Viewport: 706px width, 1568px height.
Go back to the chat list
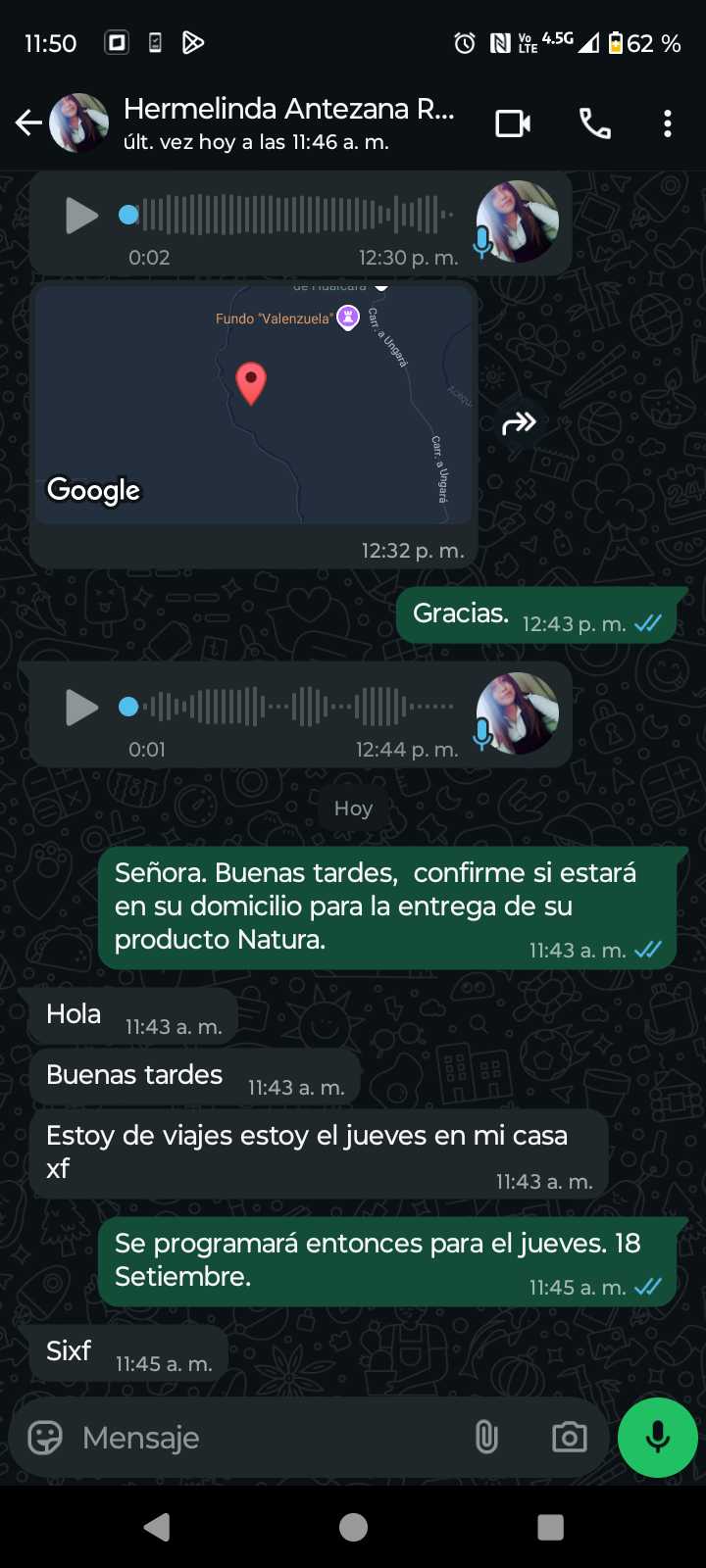(x=28, y=122)
